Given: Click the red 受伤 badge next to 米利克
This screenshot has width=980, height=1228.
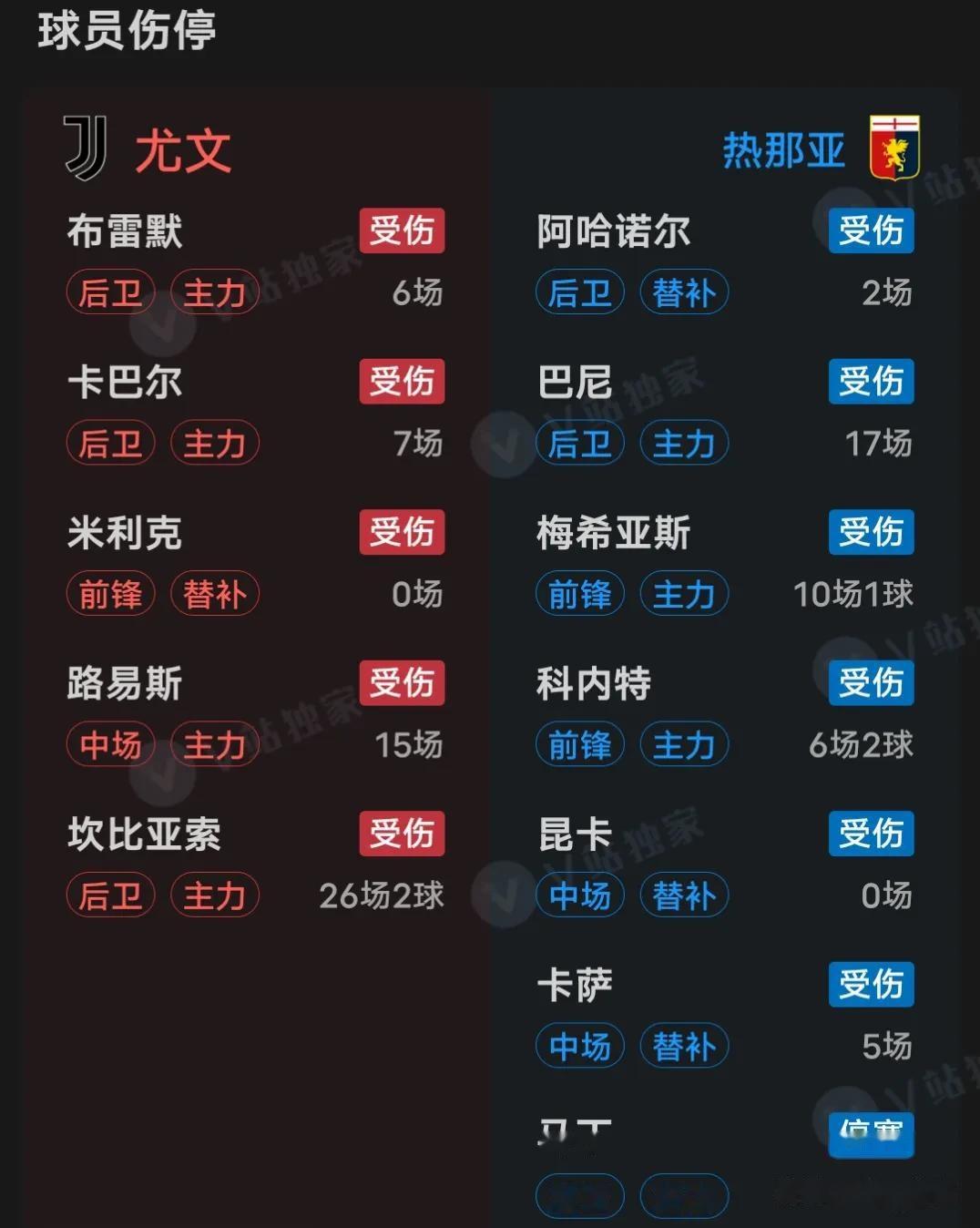Looking at the screenshot, I should tap(402, 533).
